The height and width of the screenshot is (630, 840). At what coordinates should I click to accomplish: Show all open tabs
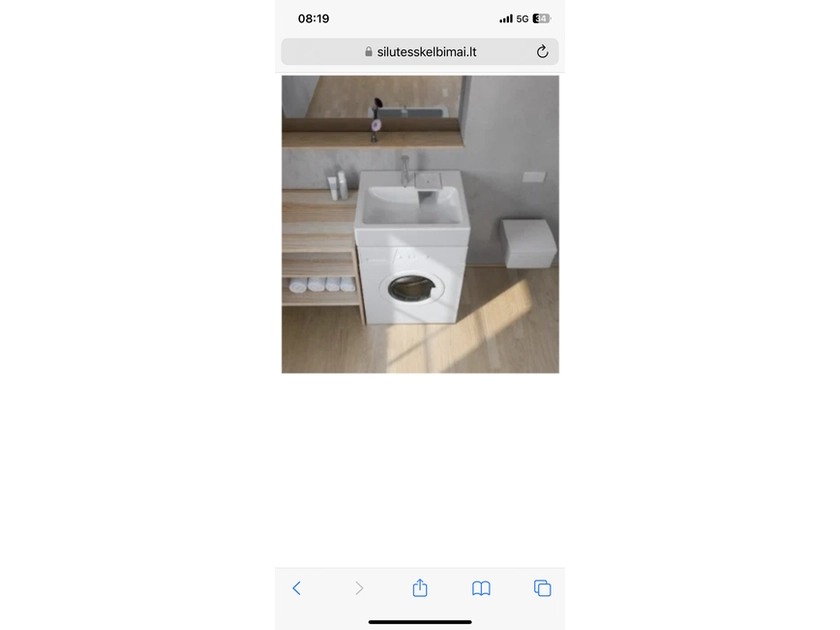(x=542, y=588)
